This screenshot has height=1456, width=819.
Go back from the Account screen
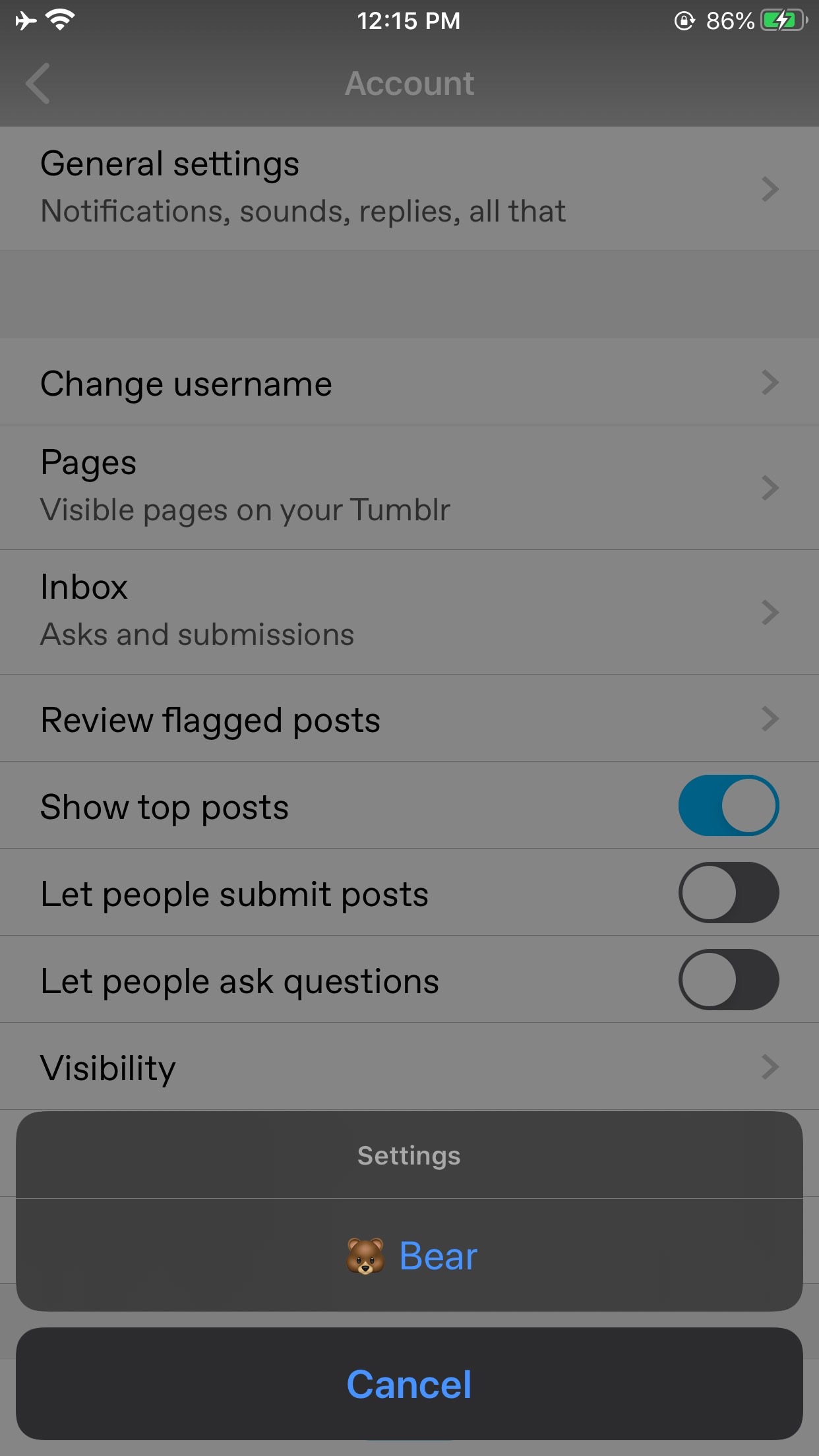38,84
